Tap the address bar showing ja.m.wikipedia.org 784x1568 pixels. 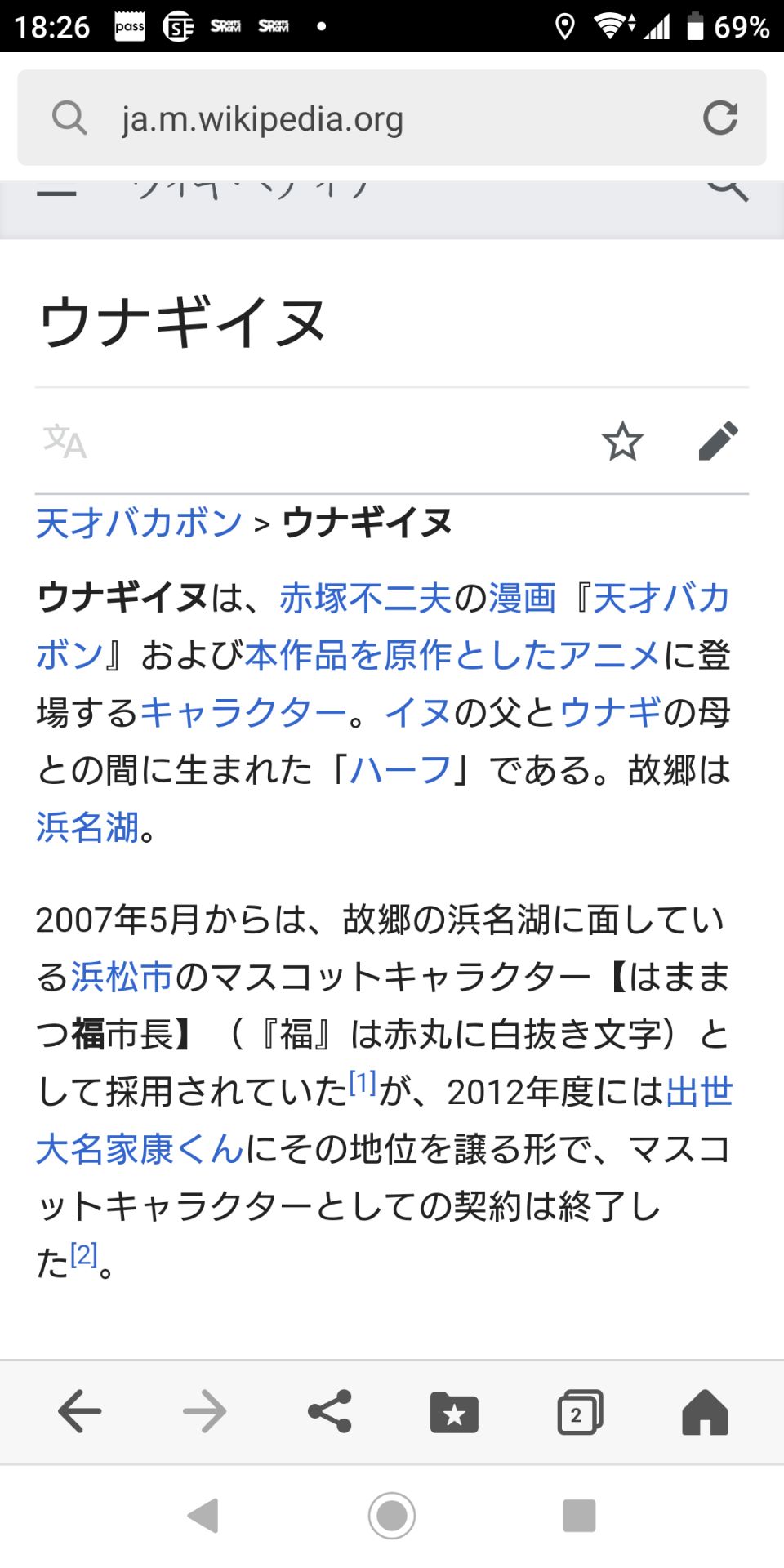point(261,118)
